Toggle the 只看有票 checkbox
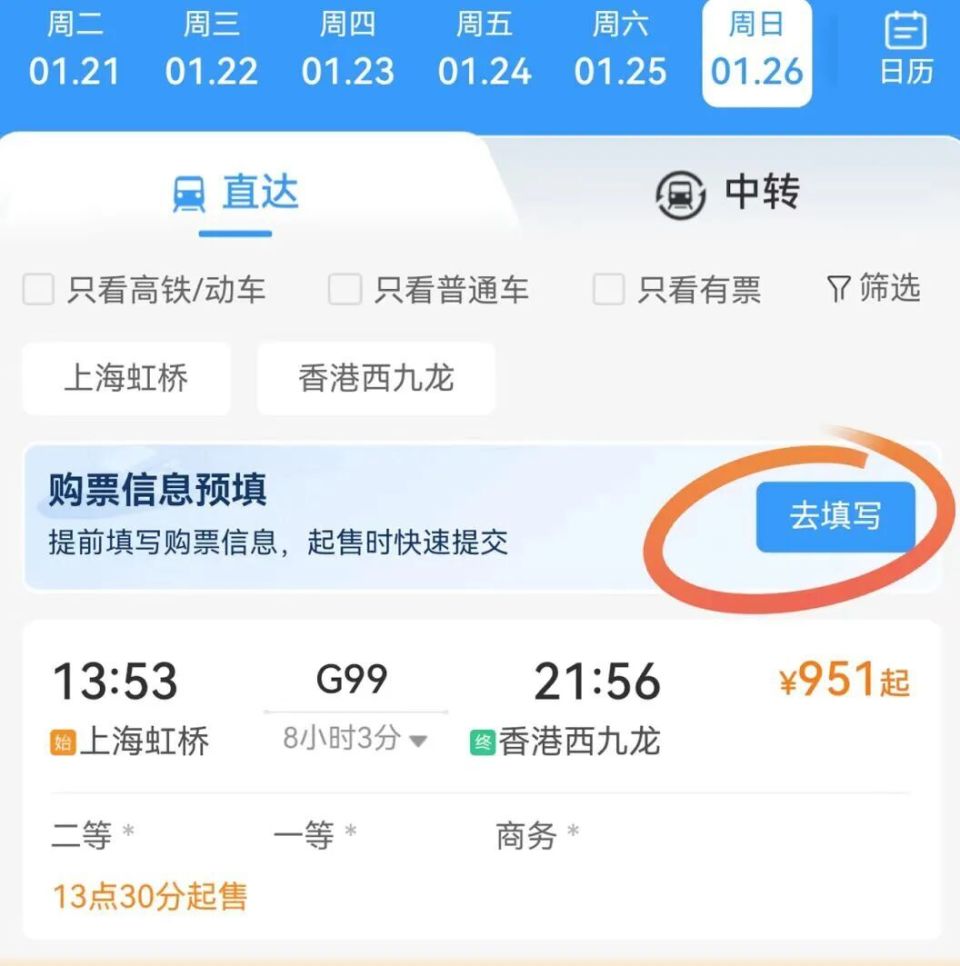This screenshot has height=966, width=960. 607,290
